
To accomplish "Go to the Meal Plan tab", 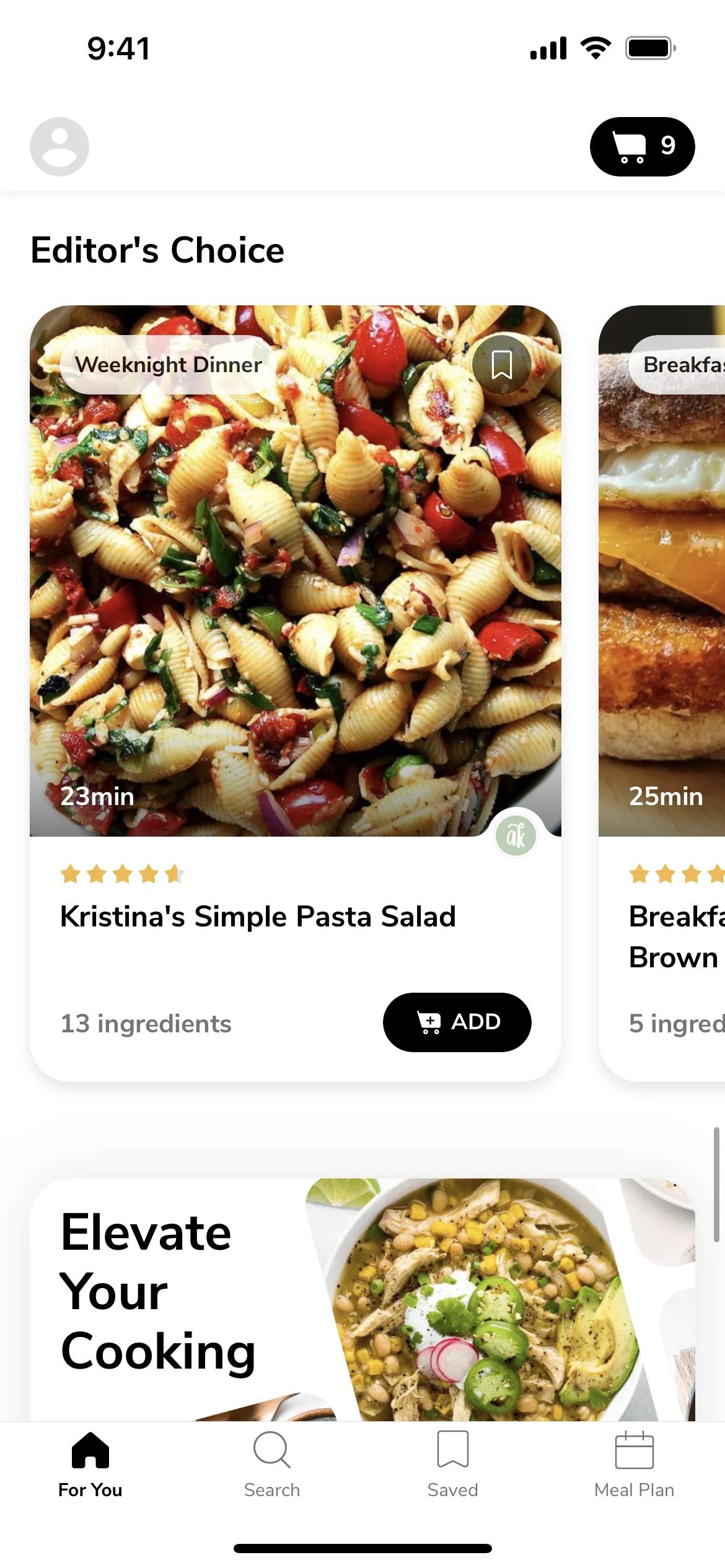I will (x=634, y=1464).
